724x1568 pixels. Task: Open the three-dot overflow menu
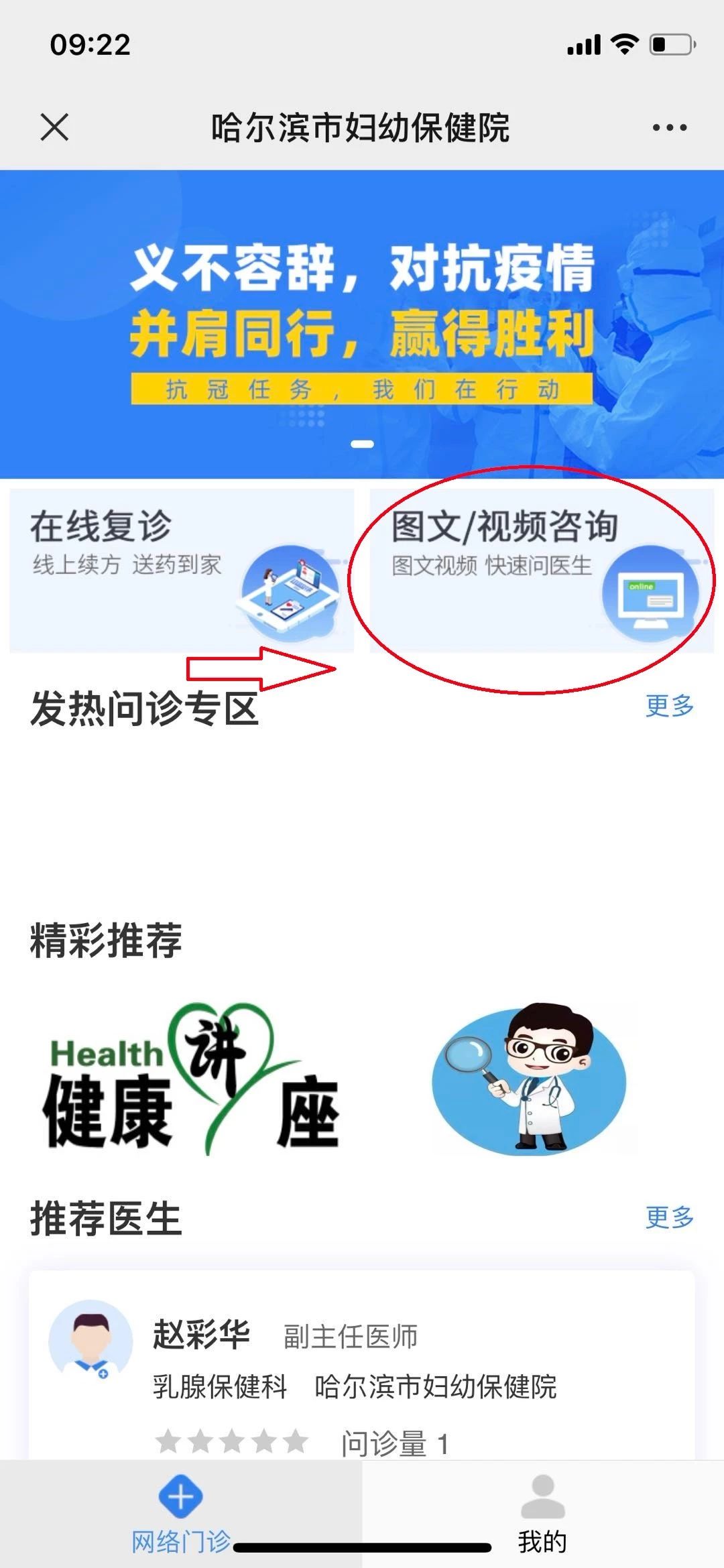[670, 127]
